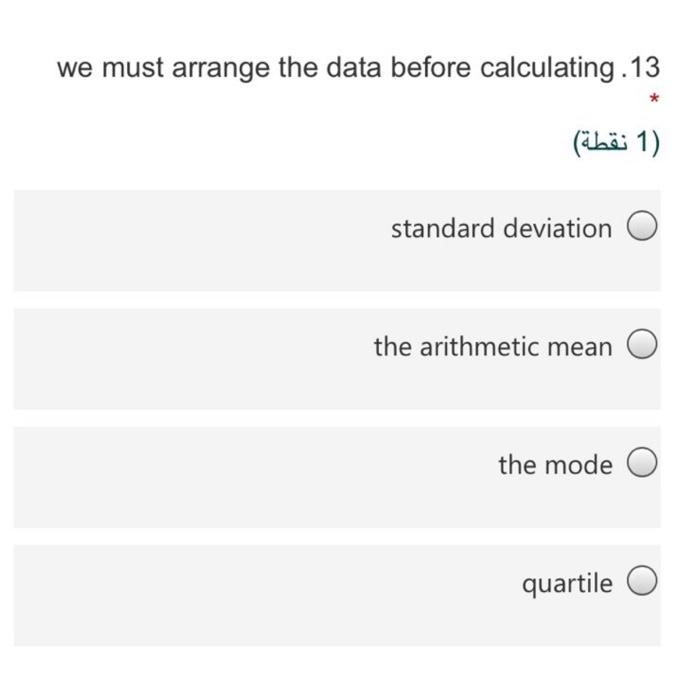This screenshot has width=700, height=682.
Task: Choose the arithmetic mean answer
Action: [642, 347]
